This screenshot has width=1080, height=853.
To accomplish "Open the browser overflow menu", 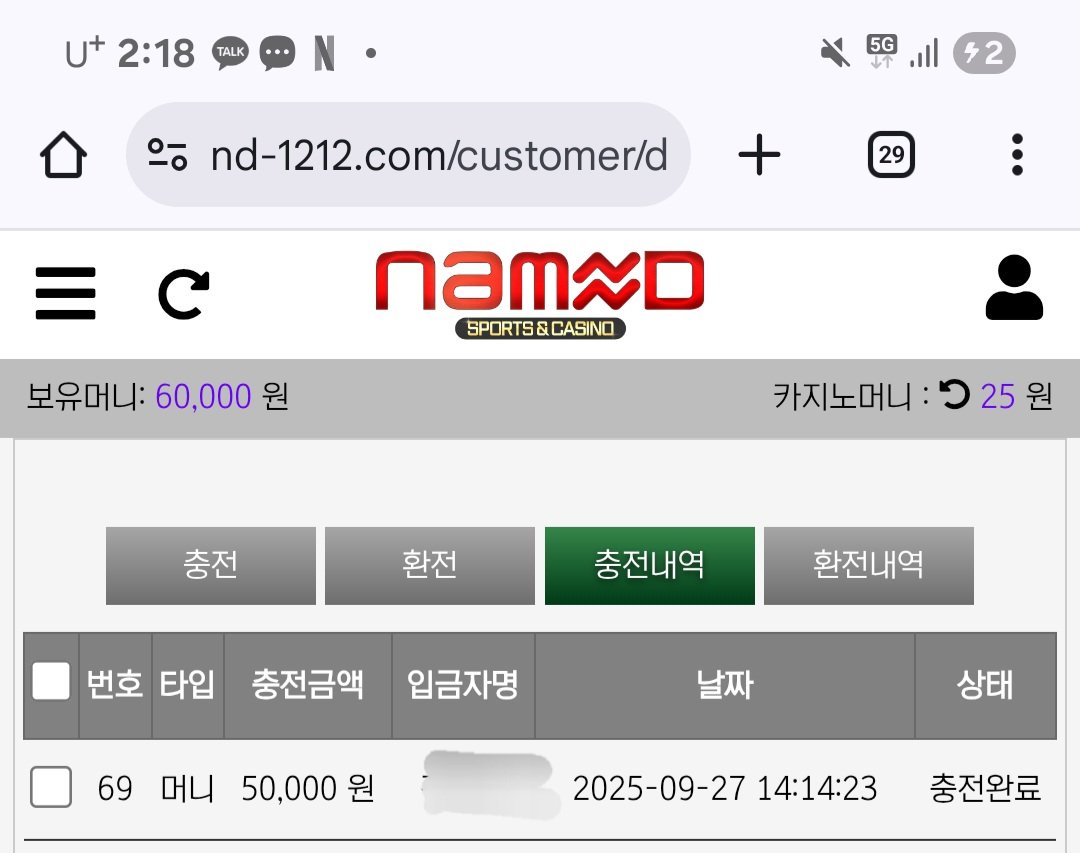I will click(1017, 155).
